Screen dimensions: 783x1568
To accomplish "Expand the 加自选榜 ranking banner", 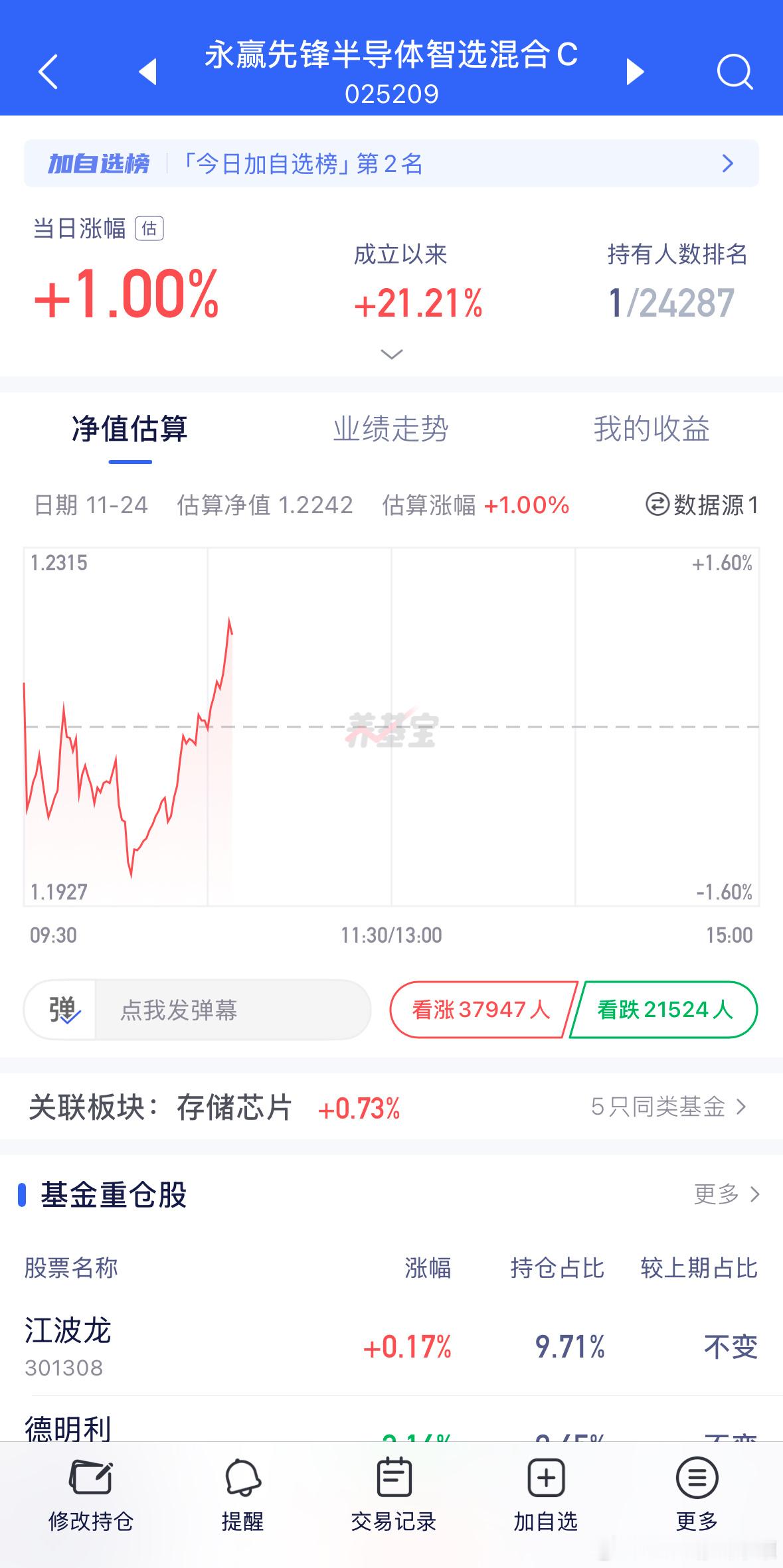I will pyautogui.click(x=727, y=164).
